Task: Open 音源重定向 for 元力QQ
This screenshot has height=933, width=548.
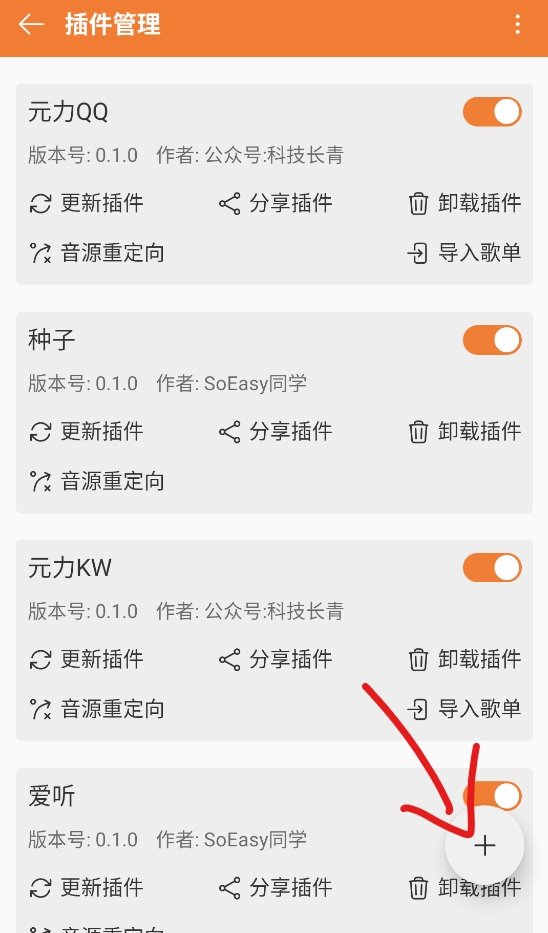Action: click(96, 253)
